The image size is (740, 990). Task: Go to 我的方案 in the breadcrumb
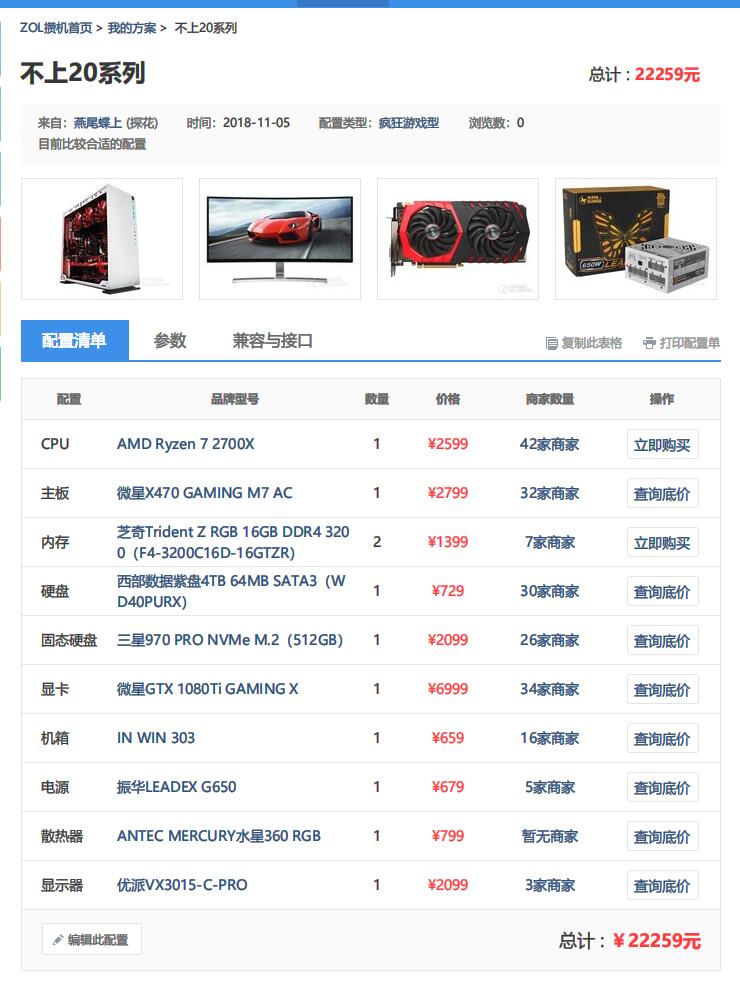point(132,28)
